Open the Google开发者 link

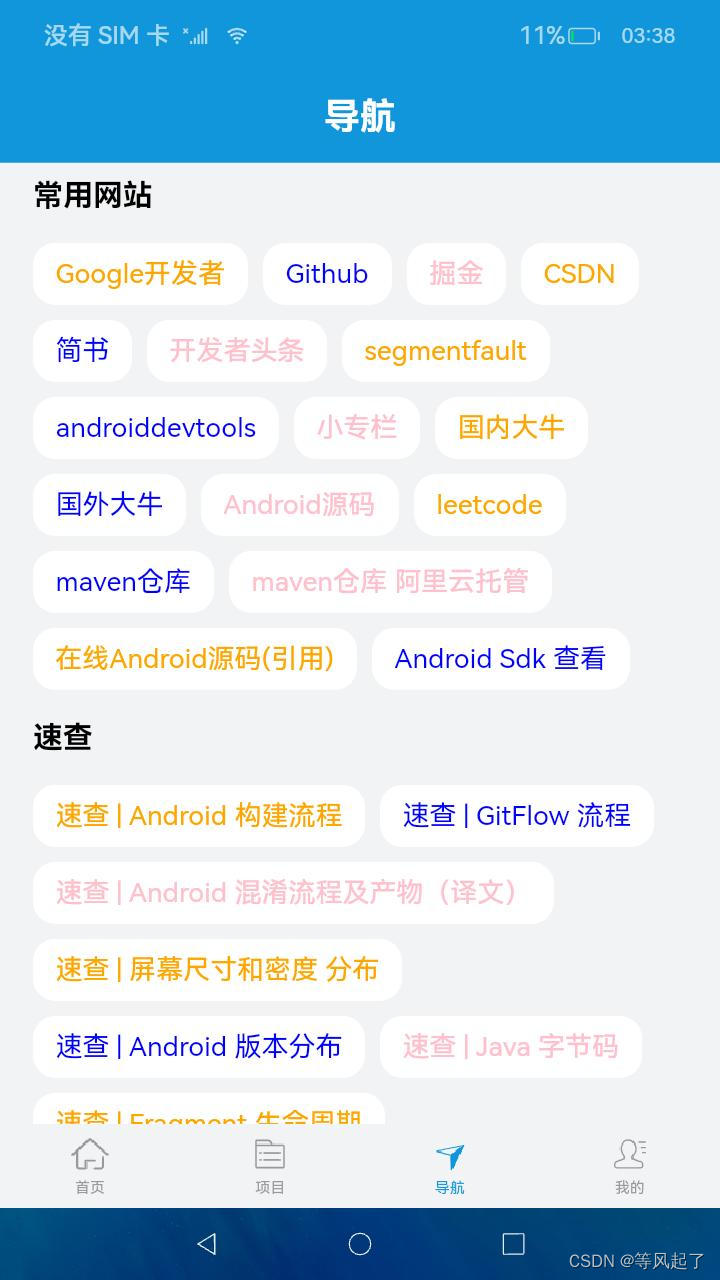pyautogui.click(x=140, y=273)
